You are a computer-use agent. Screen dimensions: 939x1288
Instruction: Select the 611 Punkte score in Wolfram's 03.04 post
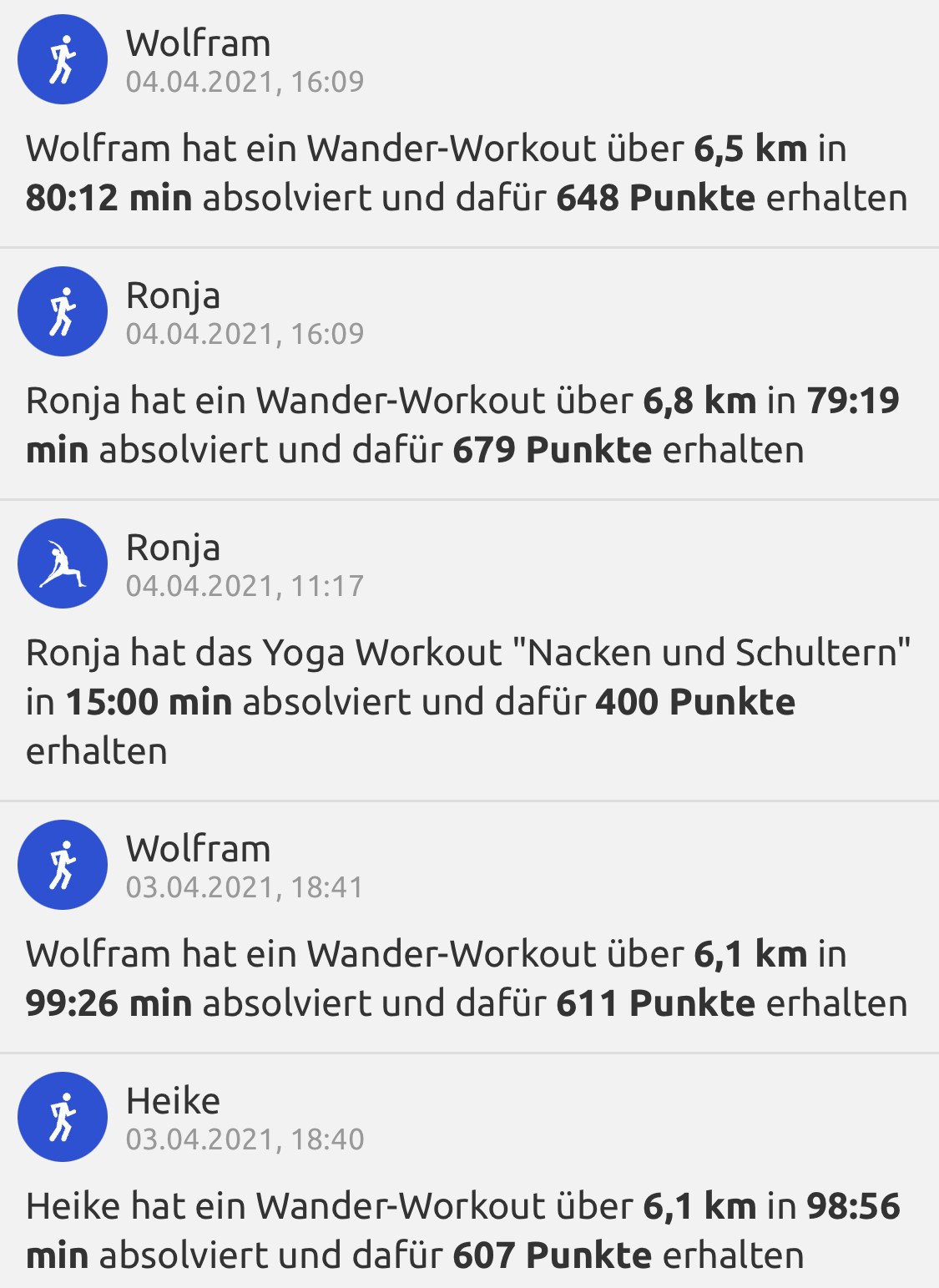(656, 1001)
